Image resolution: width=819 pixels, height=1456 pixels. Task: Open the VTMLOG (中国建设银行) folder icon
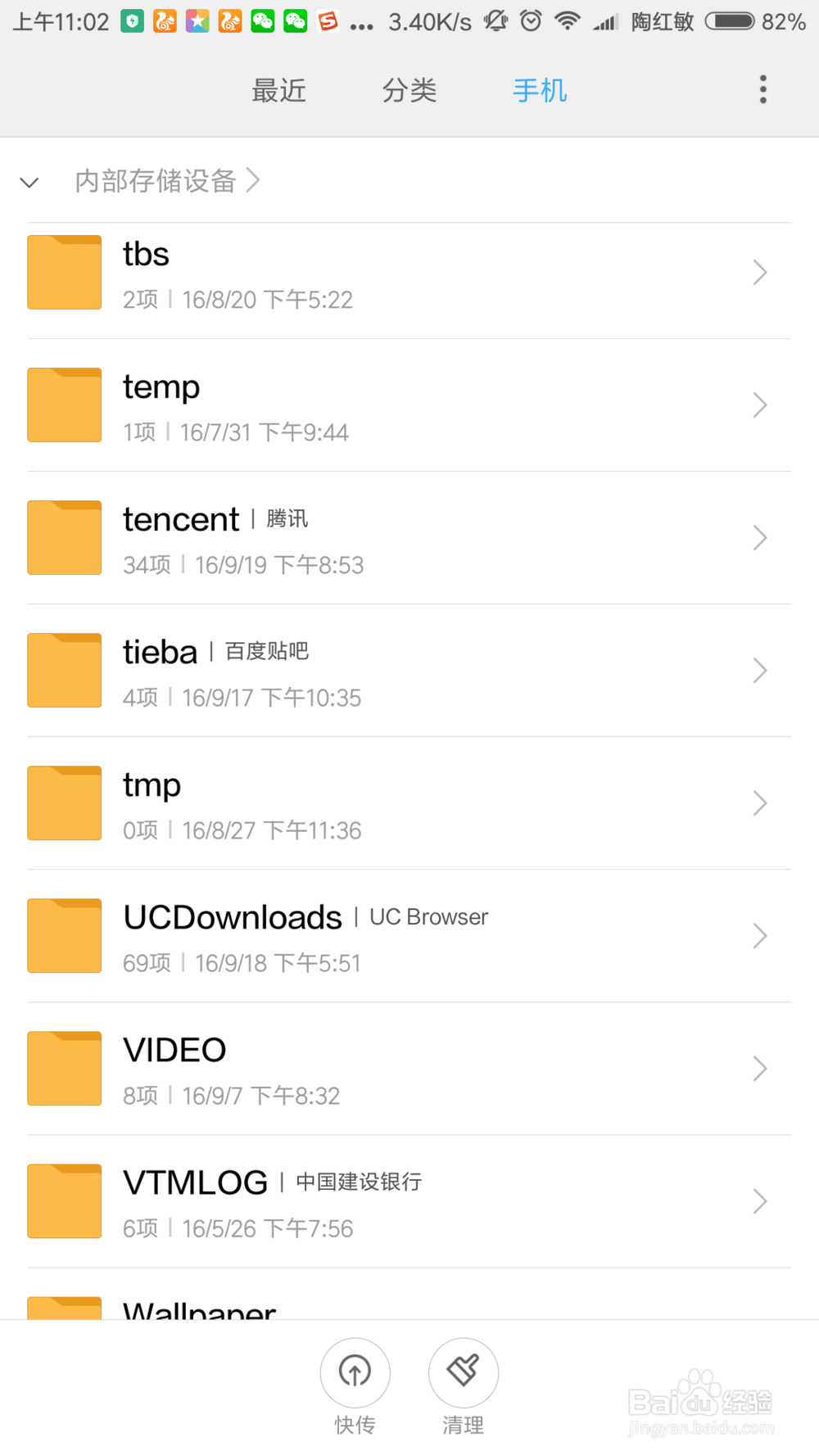tap(64, 1201)
